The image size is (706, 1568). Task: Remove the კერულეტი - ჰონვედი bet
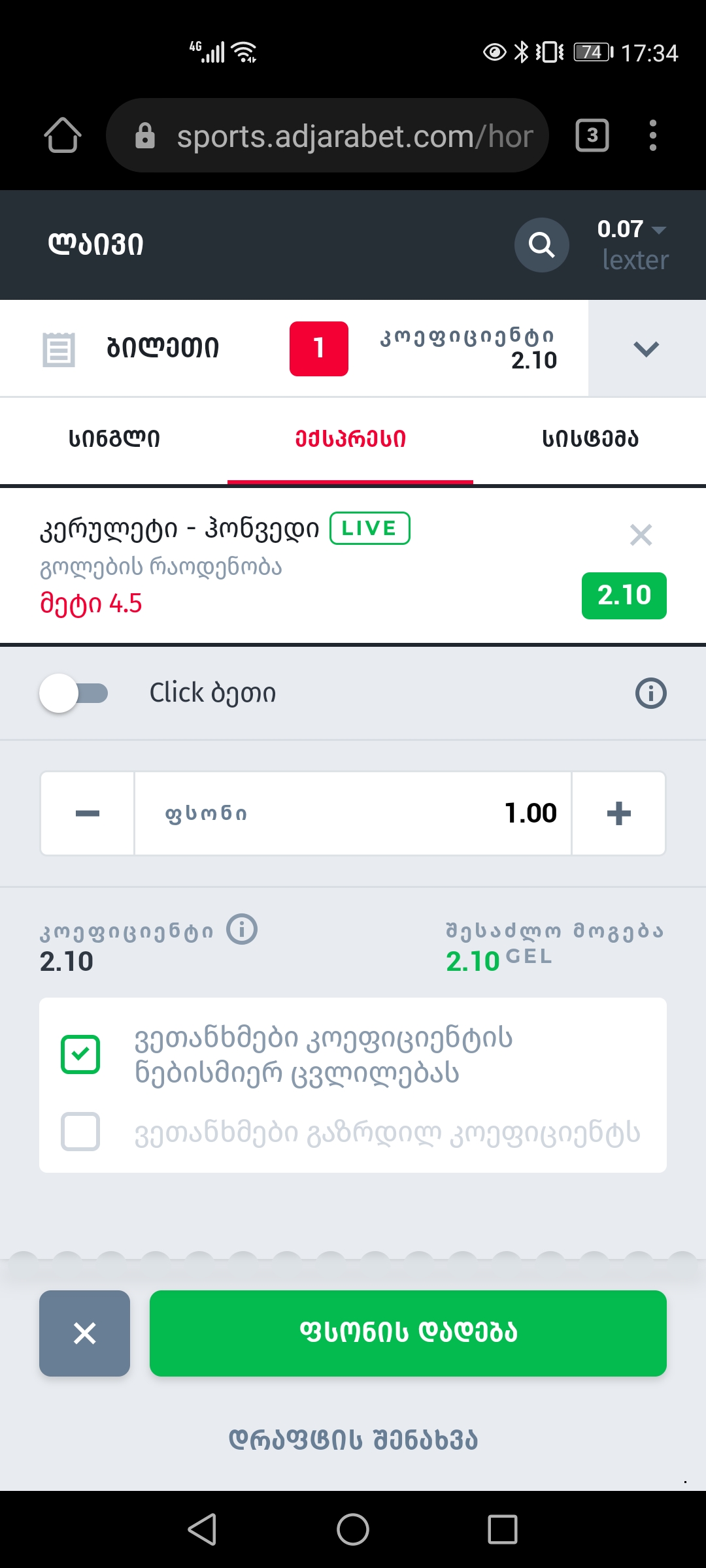pos(641,535)
